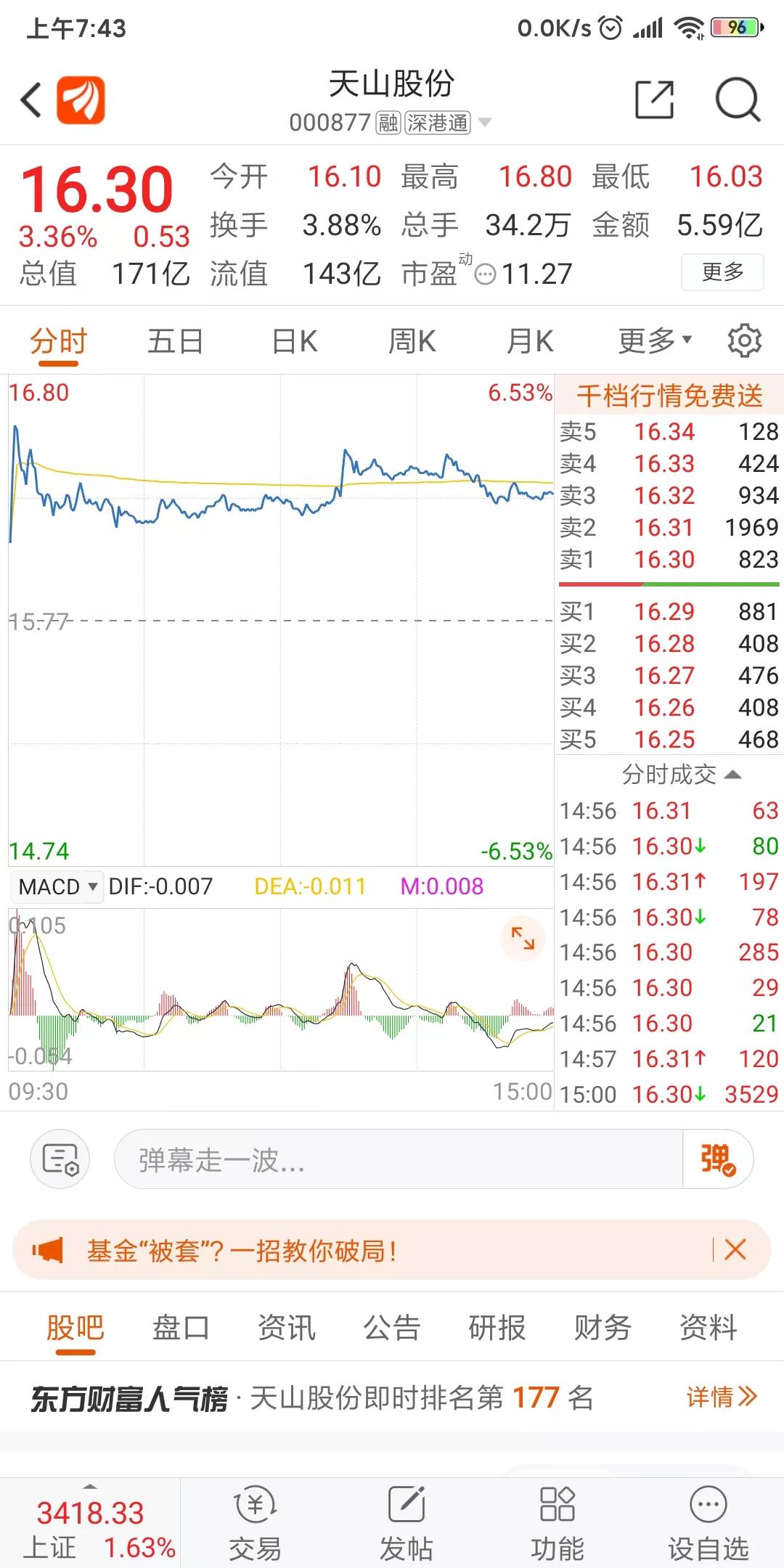Tap 更多 button beside stock figures
This screenshot has width=784, height=1568.
pyautogui.click(x=722, y=272)
